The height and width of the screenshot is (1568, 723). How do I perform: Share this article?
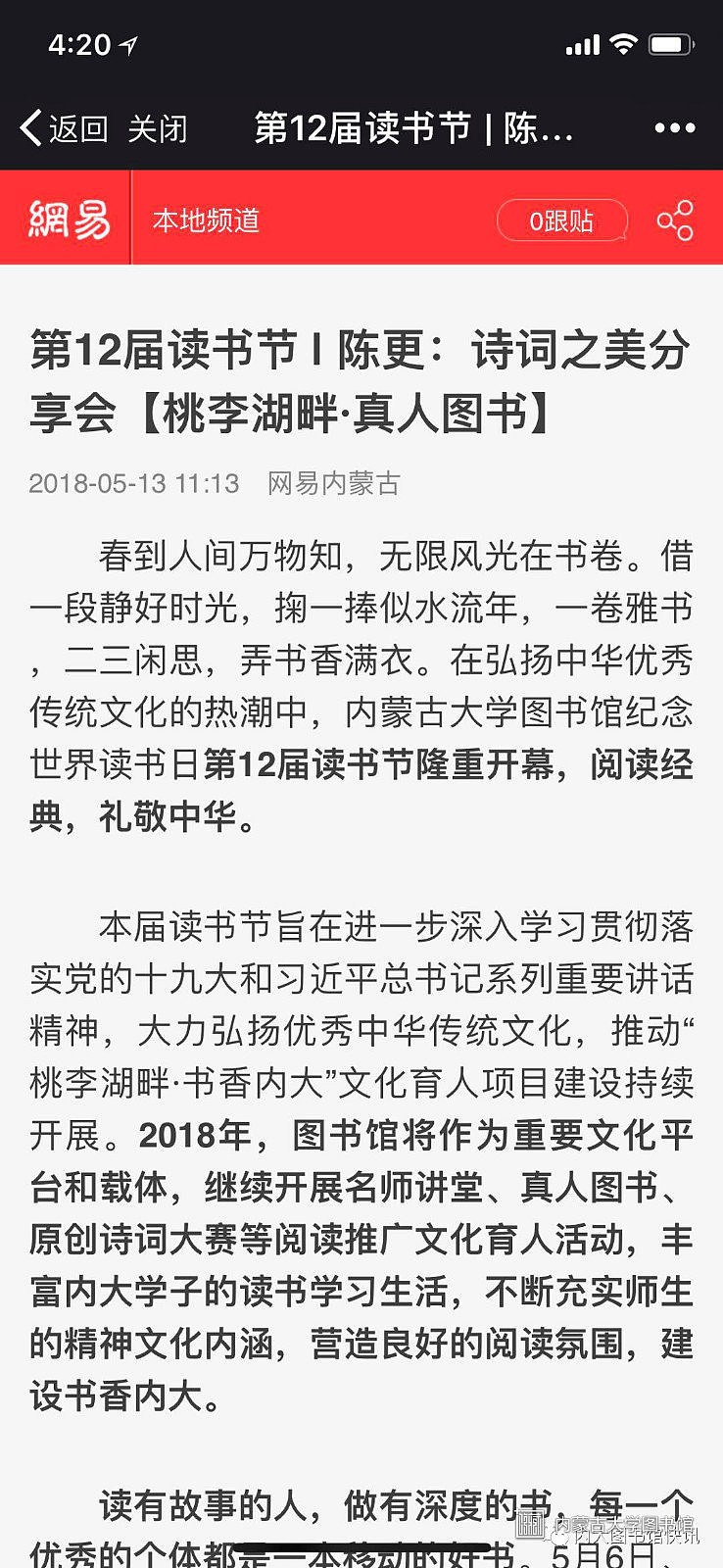(675, 220)
